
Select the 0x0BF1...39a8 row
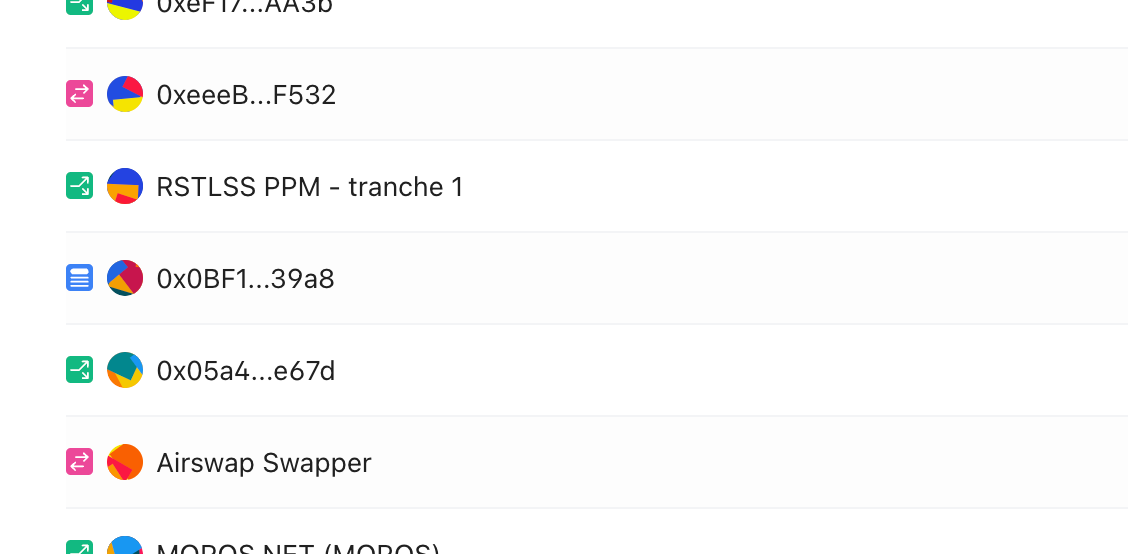pos(245,279)
